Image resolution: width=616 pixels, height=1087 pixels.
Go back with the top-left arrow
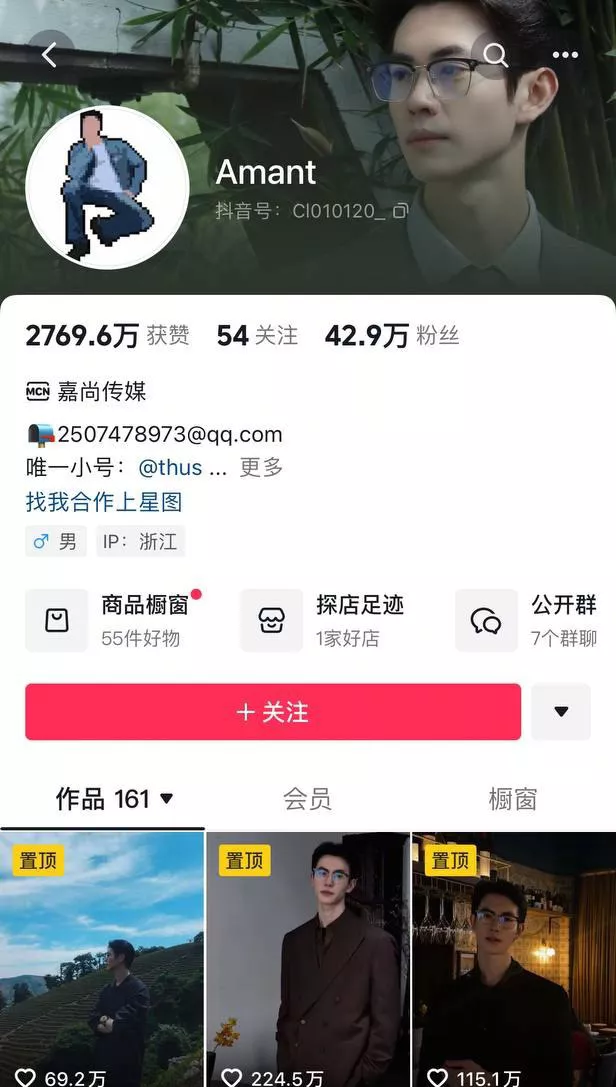click(50, 55)
